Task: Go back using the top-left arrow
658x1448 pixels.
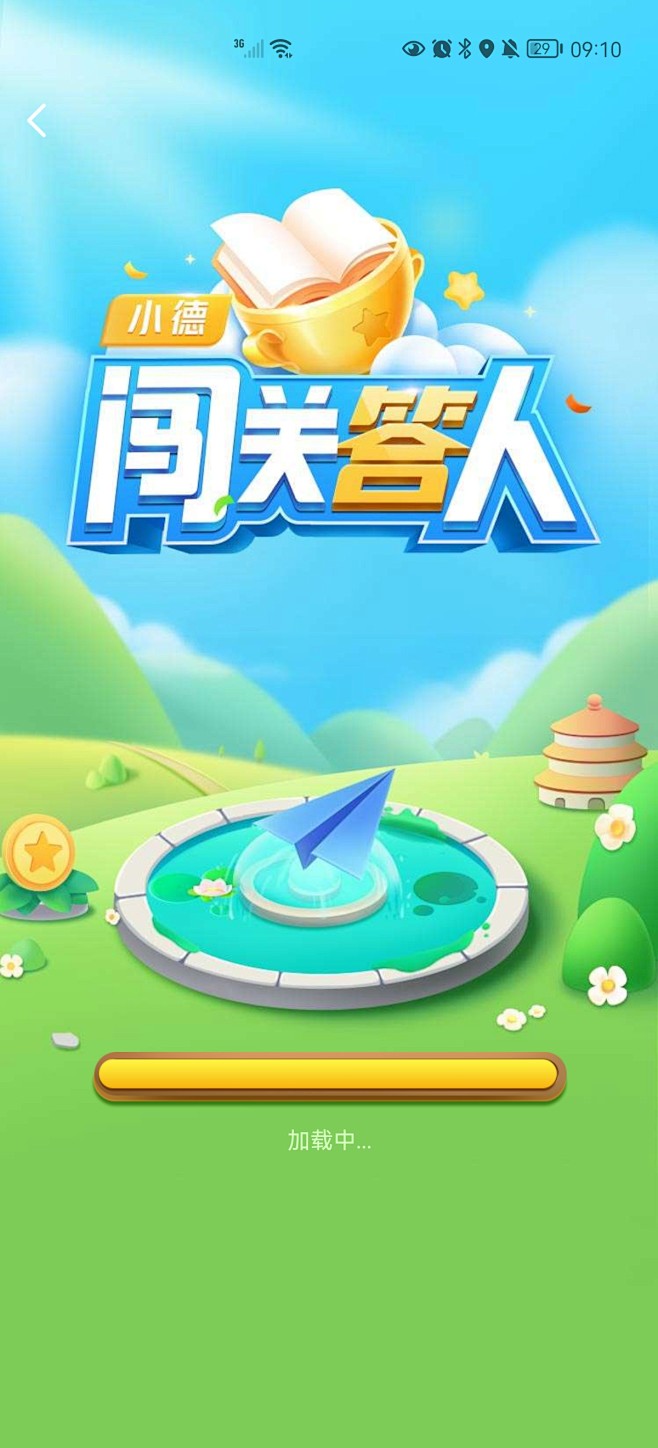Action: 37,121
